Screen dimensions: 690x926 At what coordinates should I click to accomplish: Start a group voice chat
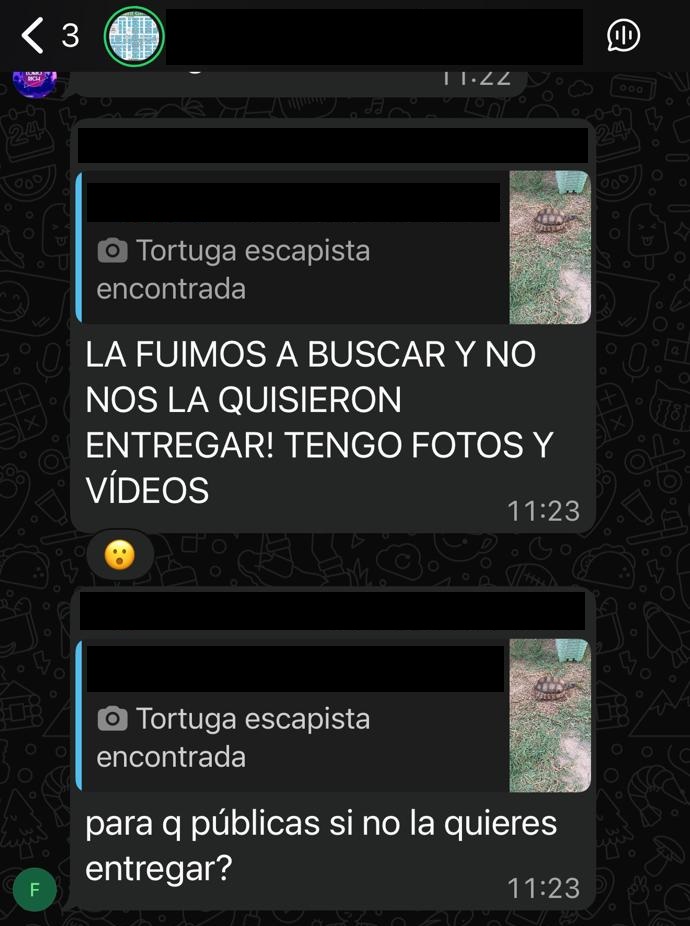(x=623, y=36)
